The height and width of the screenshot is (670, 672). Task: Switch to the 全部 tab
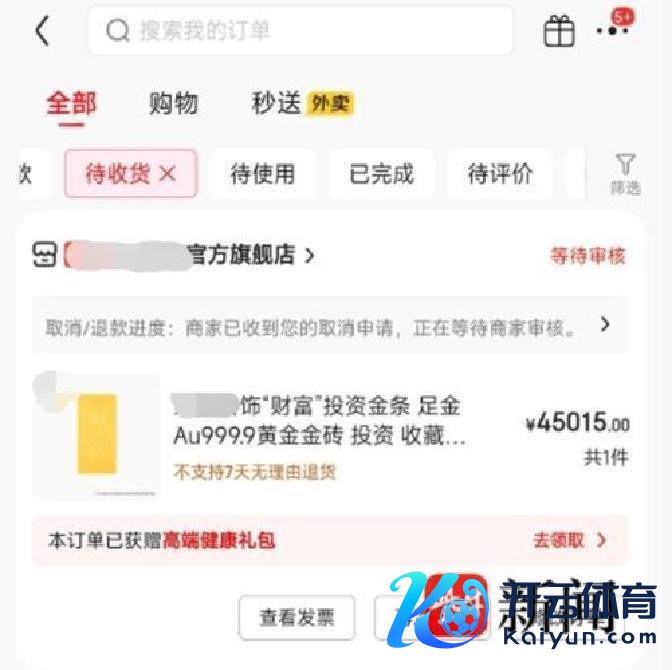coord(71,103)
